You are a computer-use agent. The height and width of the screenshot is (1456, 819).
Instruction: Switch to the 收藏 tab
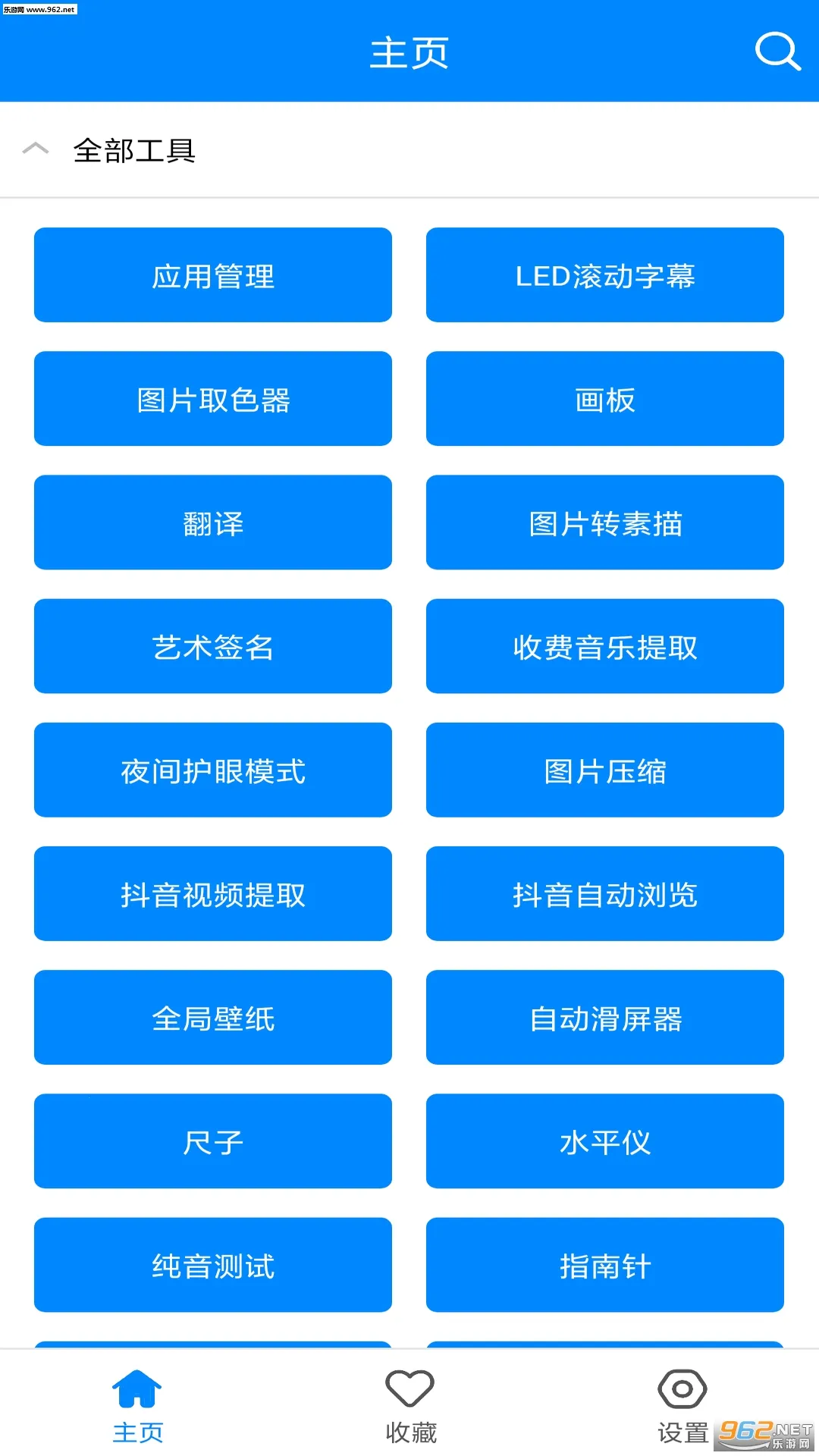pyautogui.click(x=410, y=1406)
